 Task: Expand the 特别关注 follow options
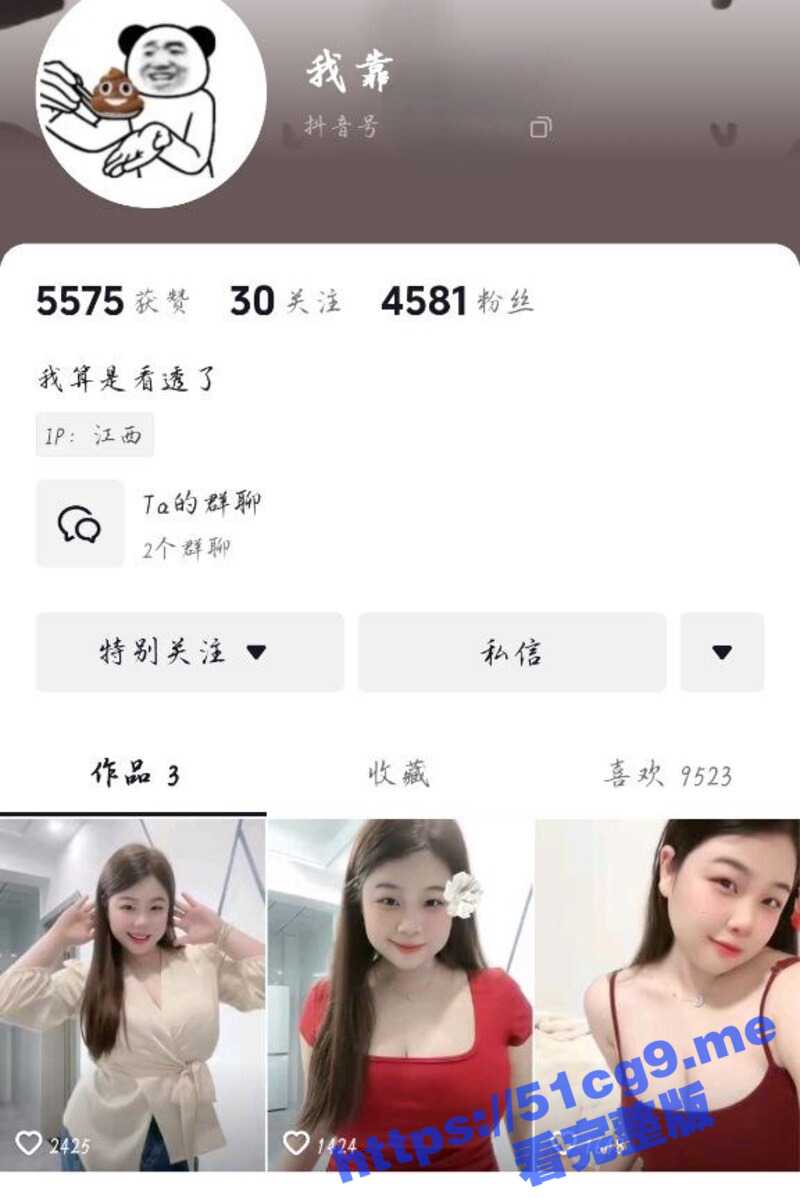pyautogui.click(x=189, y=652)
